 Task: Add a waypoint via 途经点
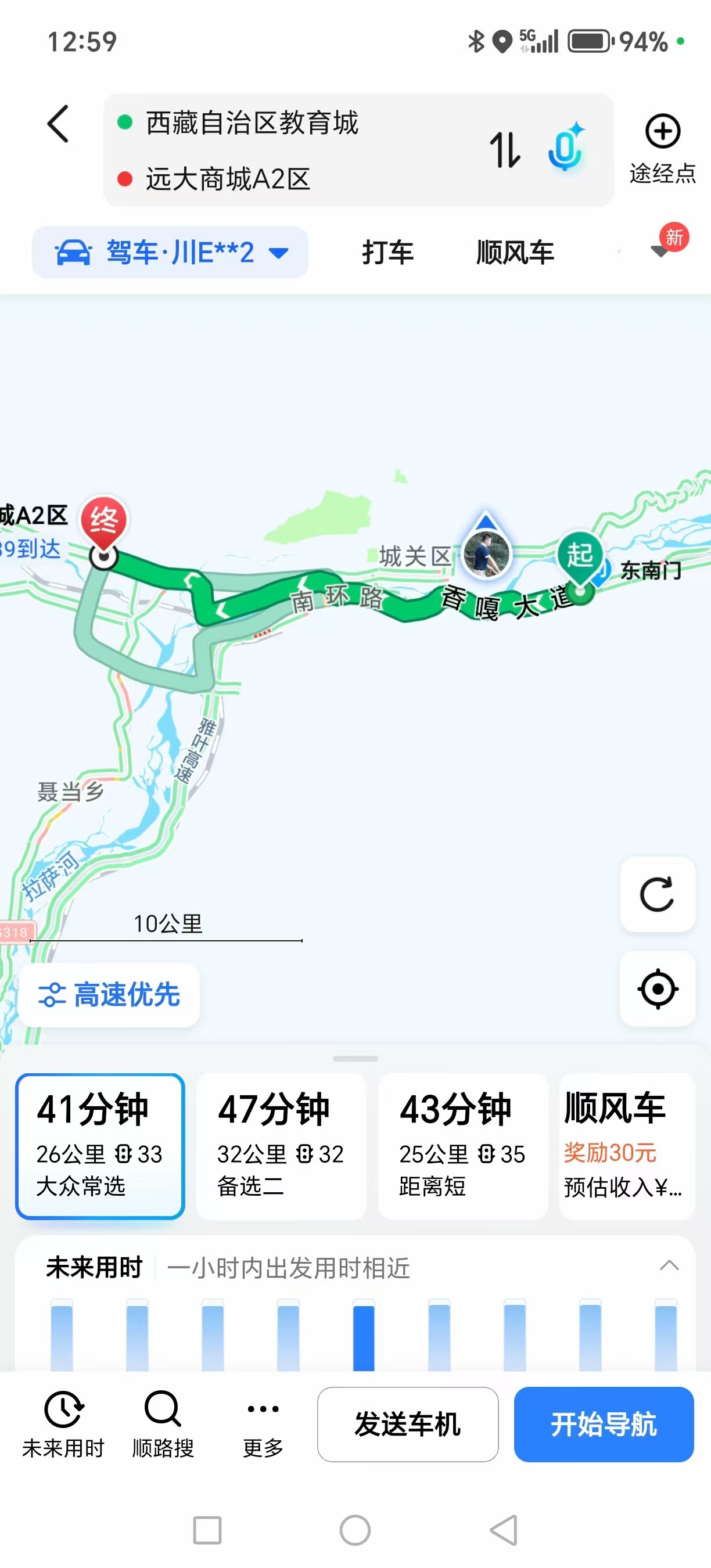(x=662, y=149)
